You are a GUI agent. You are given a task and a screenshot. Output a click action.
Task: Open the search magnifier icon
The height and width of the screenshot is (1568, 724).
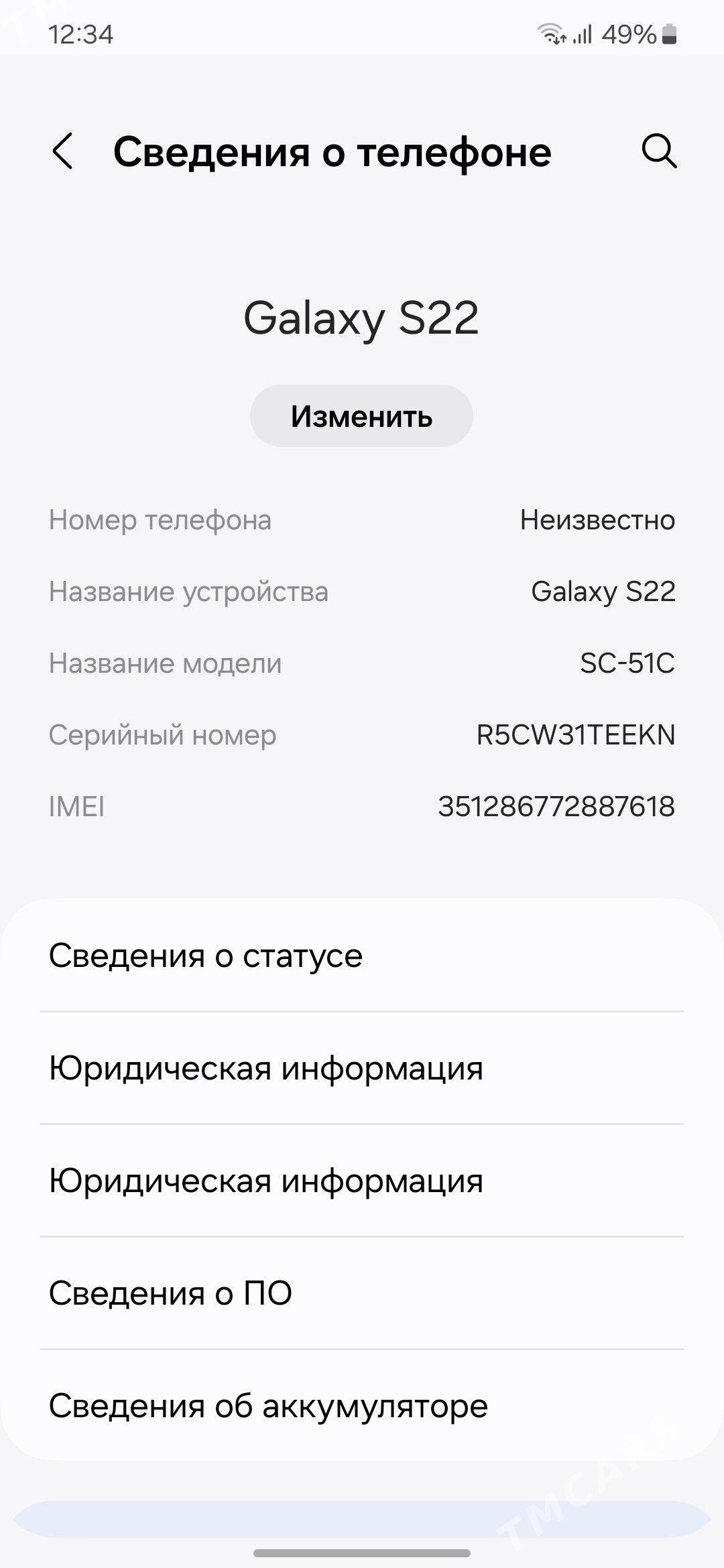coord(659,151)
